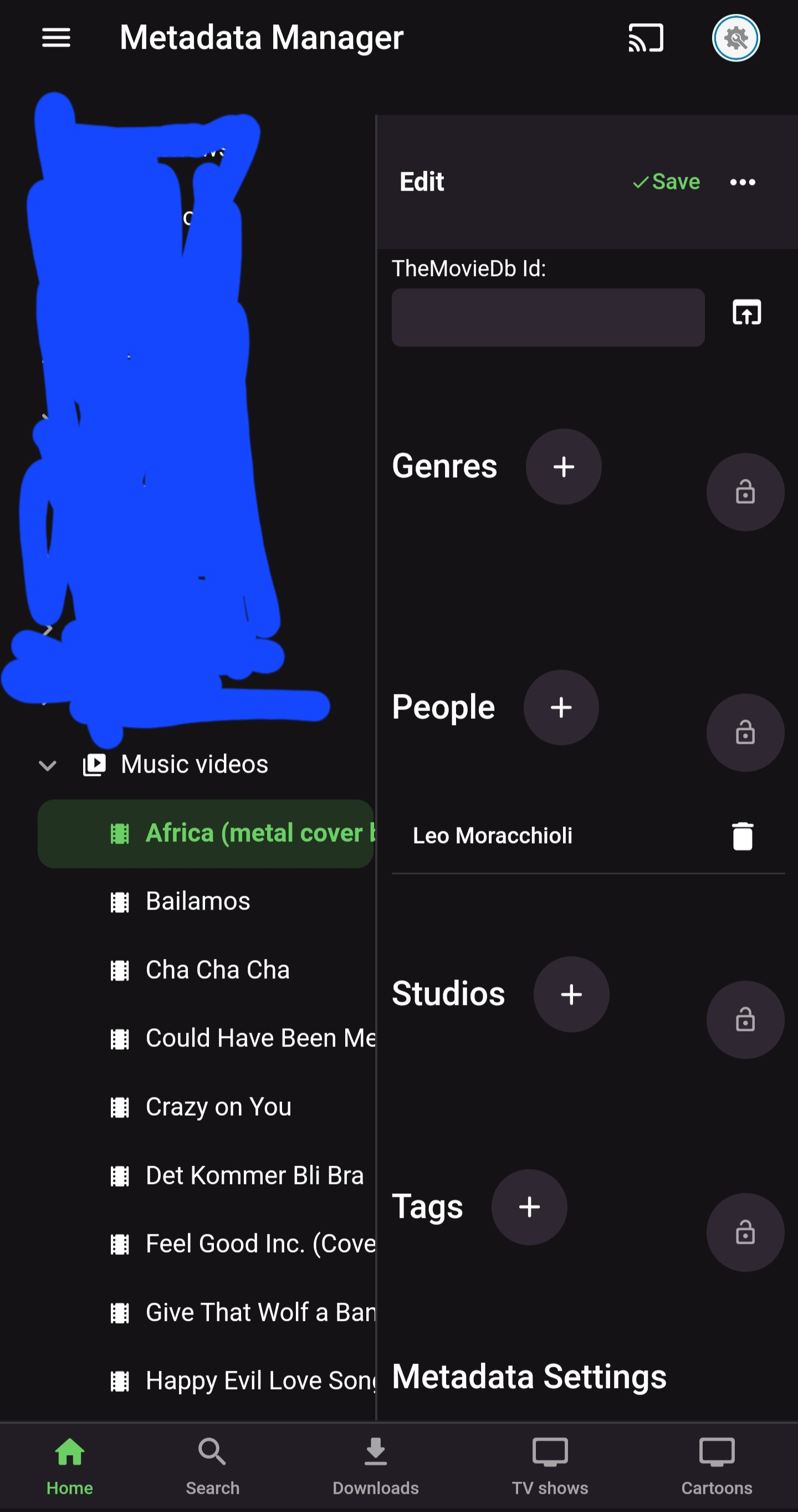Add a new studio
This screenshot has width=798, height=1512.
(571, 994)
